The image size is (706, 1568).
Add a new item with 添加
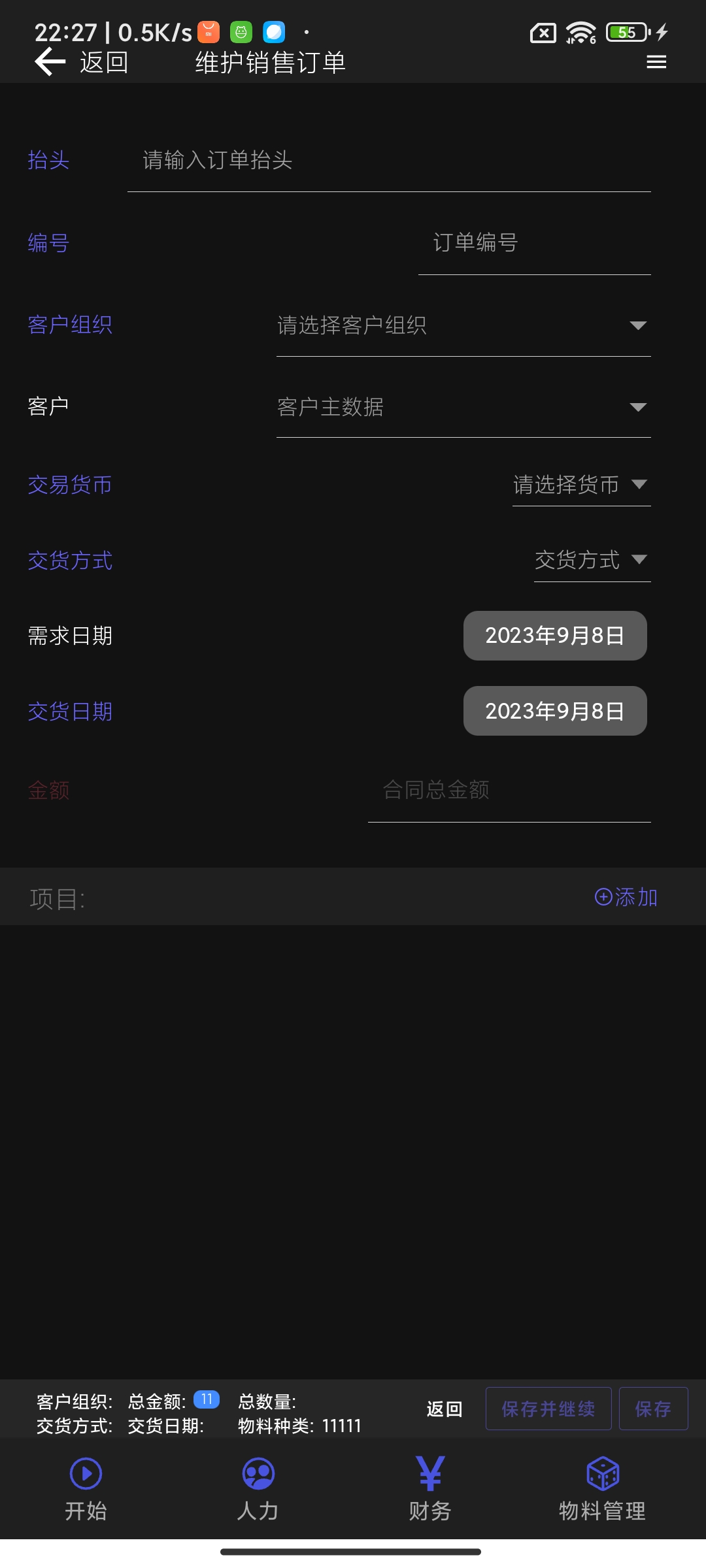(626, 897)
